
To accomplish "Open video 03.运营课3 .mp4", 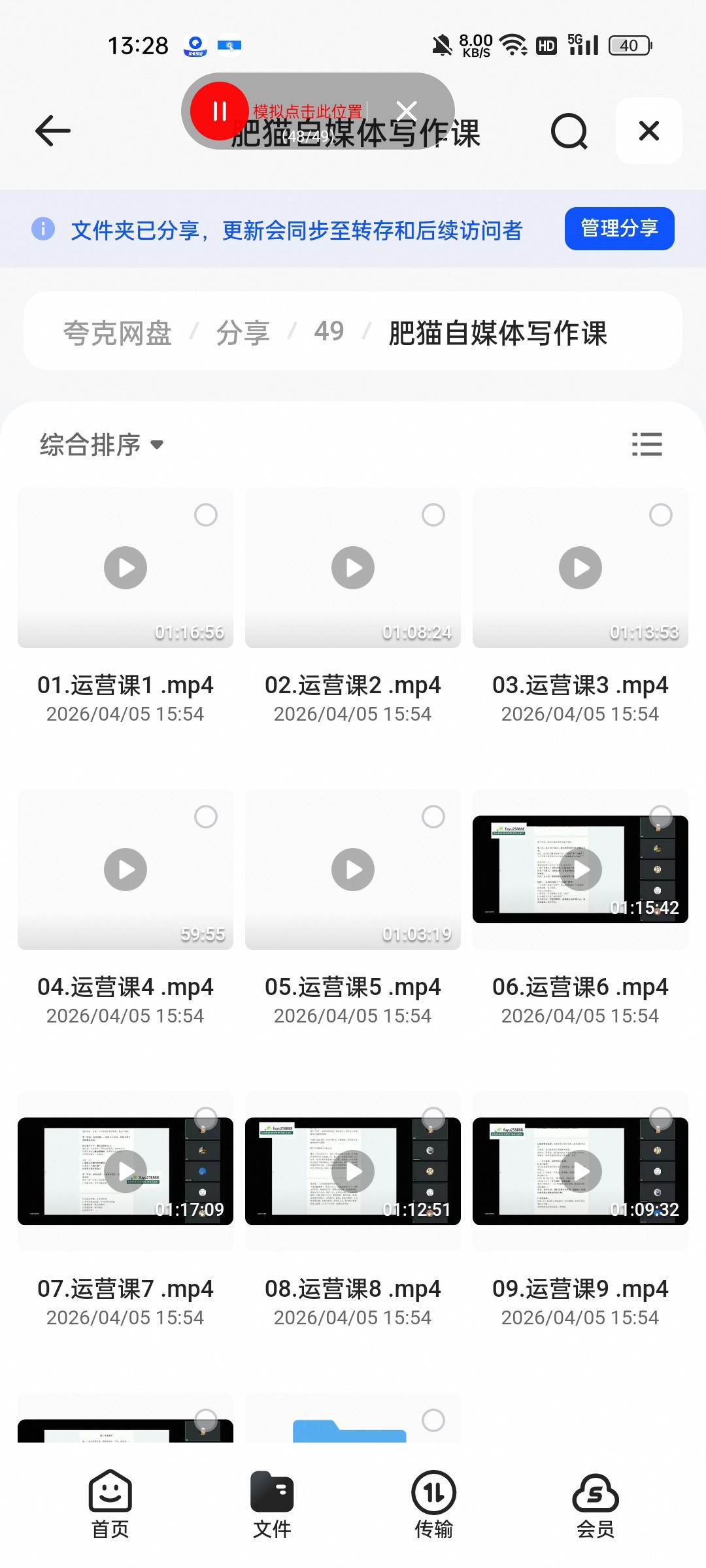I will click(x=580, y=568).
